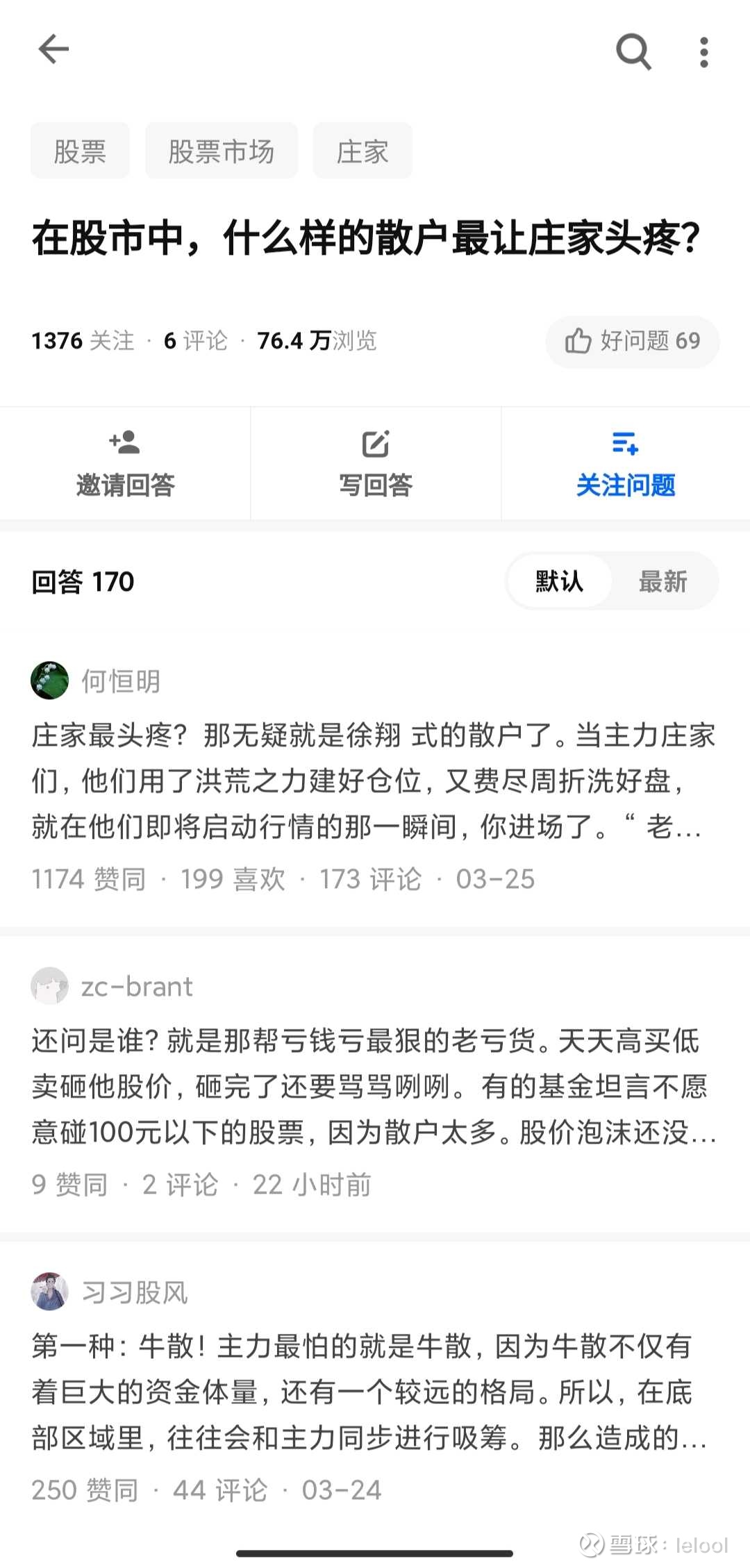Open 何恒明's profile avatar
The width and height of the screenshot is (750, 1568).
[49, 681]
